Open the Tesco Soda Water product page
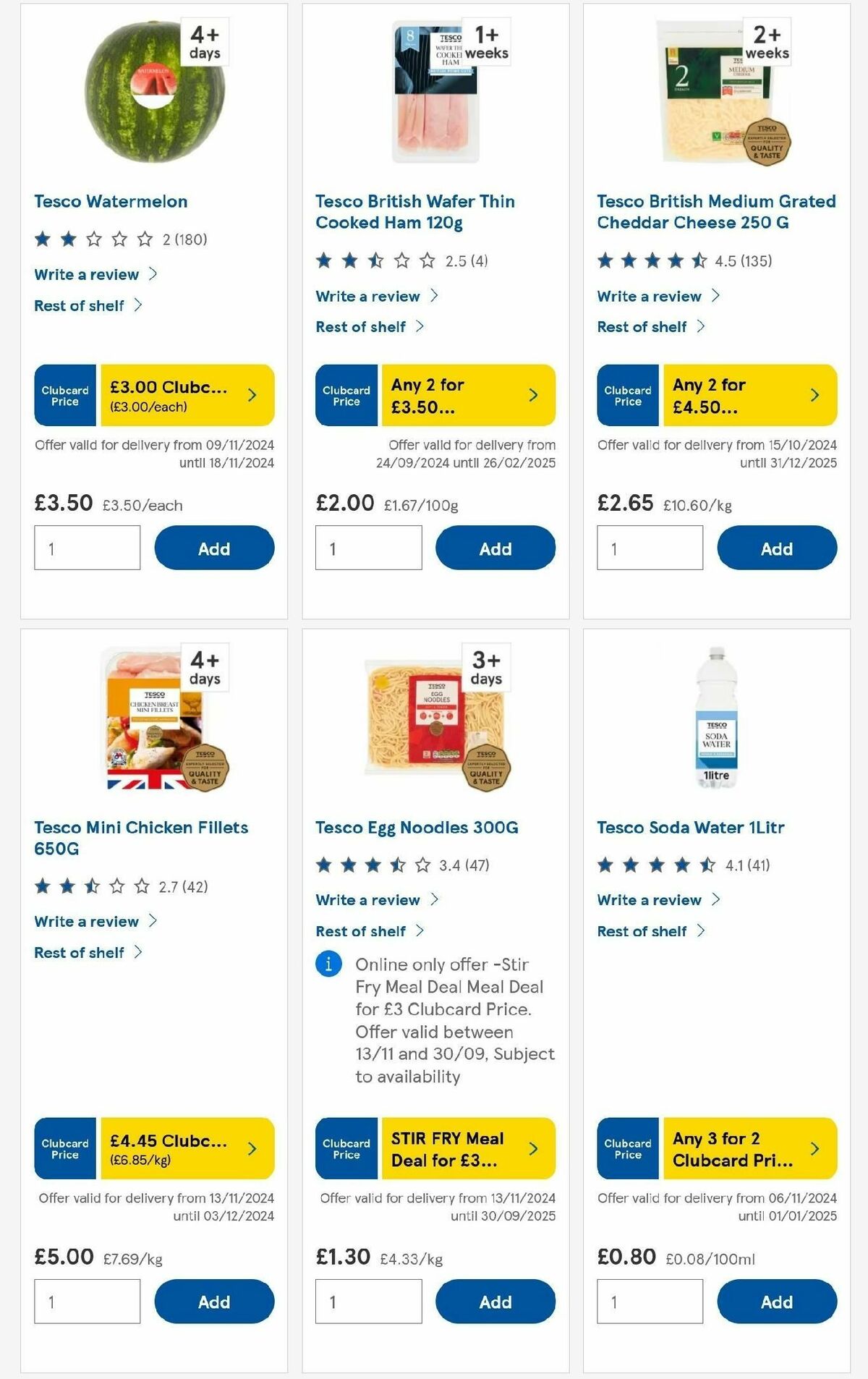 coord(690,827)
